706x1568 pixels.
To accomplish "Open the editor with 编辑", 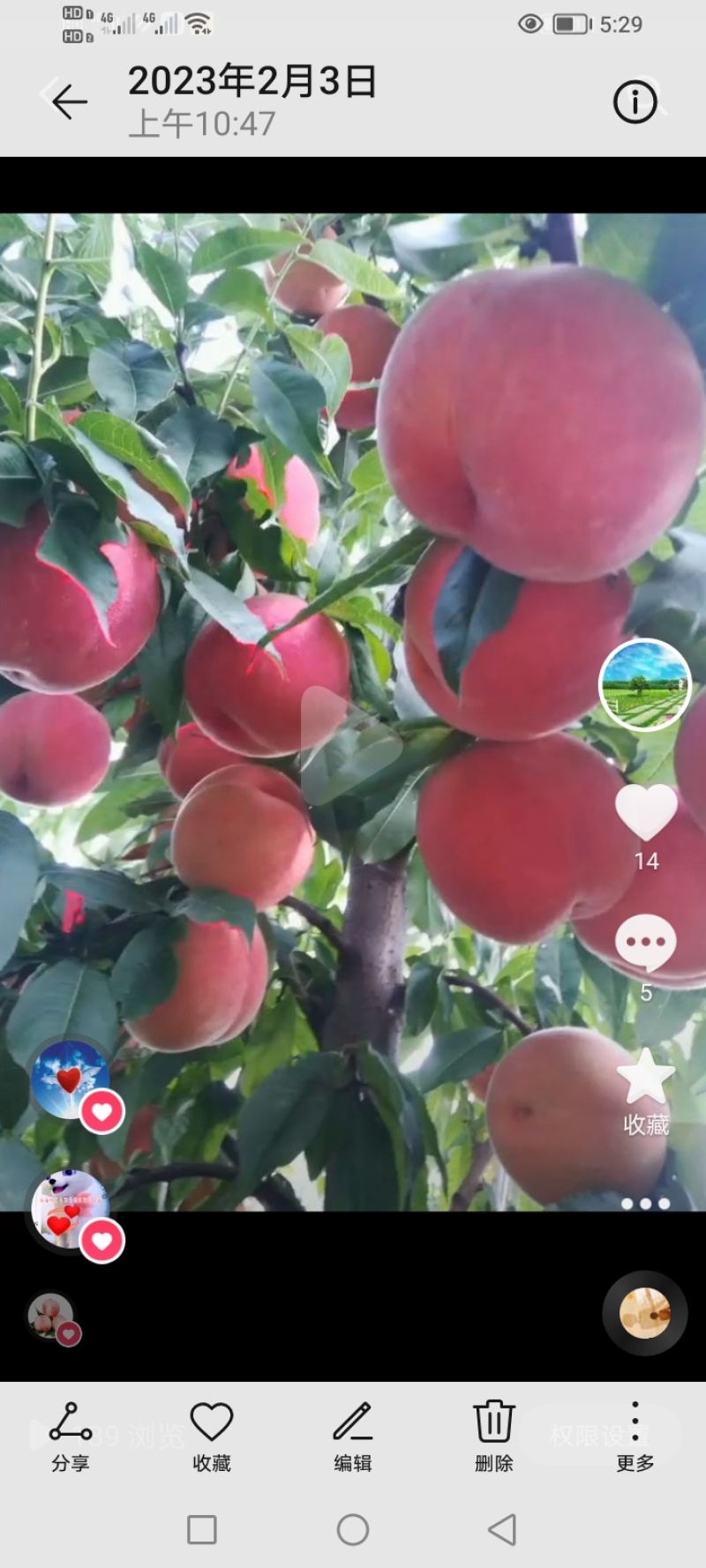I will [x=353, y=1437].
